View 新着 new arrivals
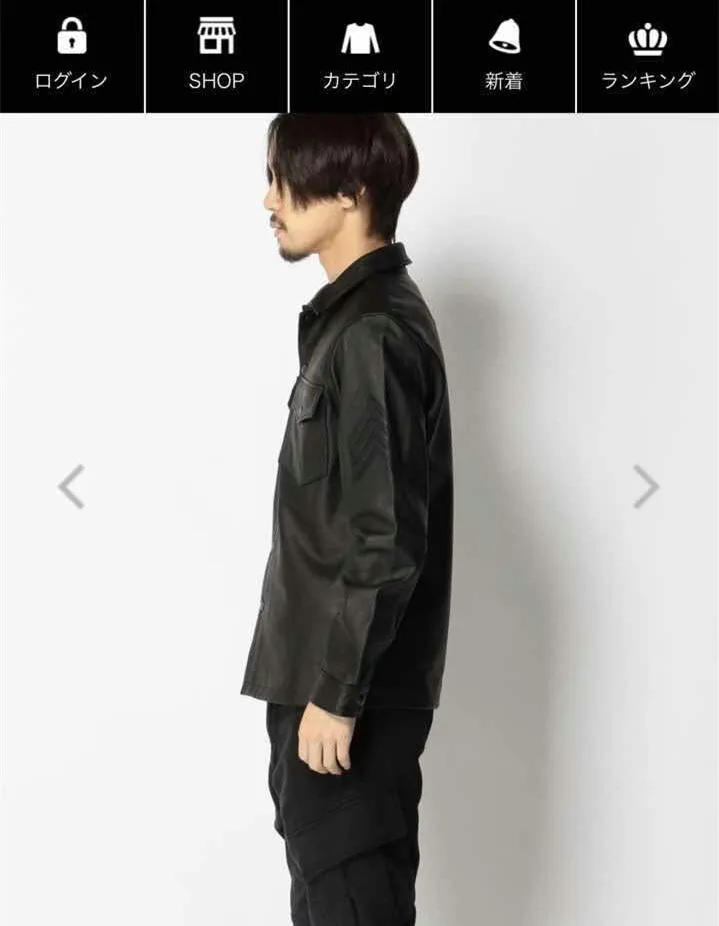Screen dimensions: 719x926 click(x=504, y=56)
